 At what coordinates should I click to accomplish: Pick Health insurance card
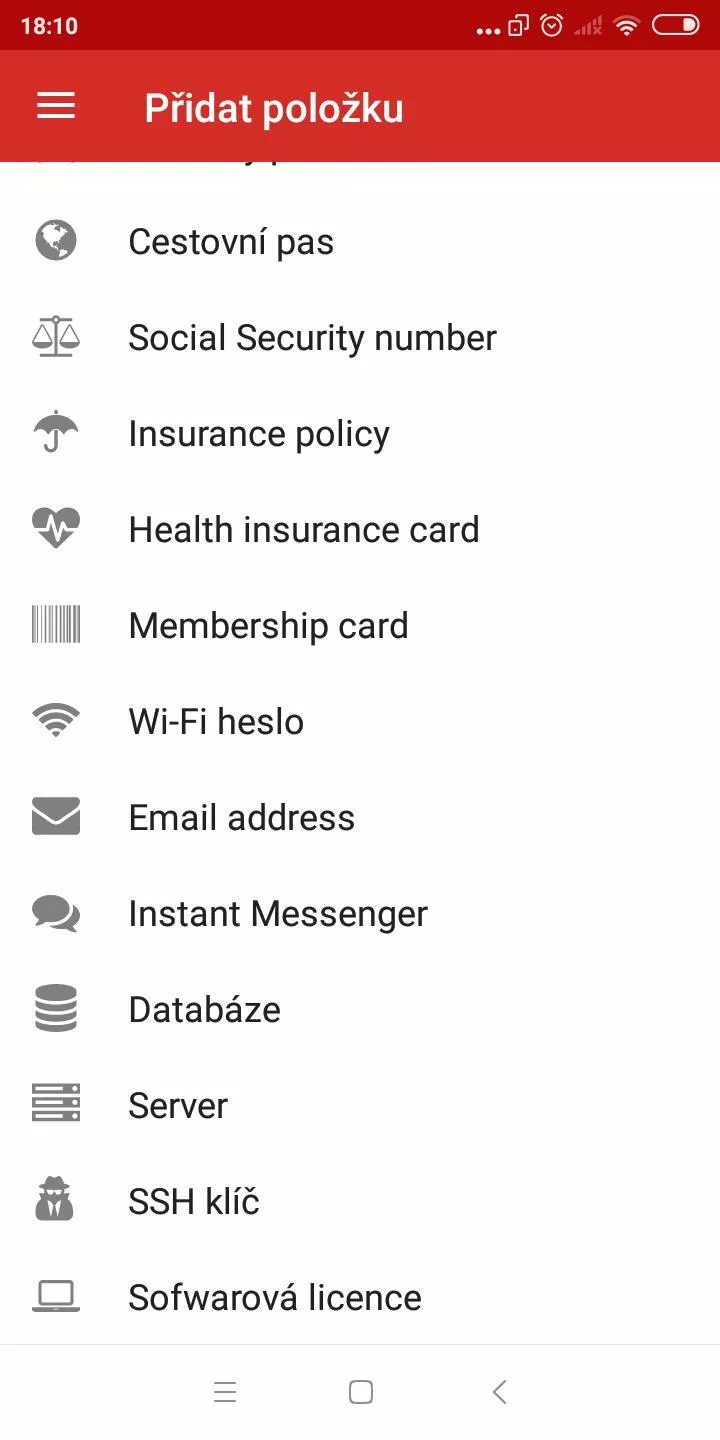coord(360,530)
